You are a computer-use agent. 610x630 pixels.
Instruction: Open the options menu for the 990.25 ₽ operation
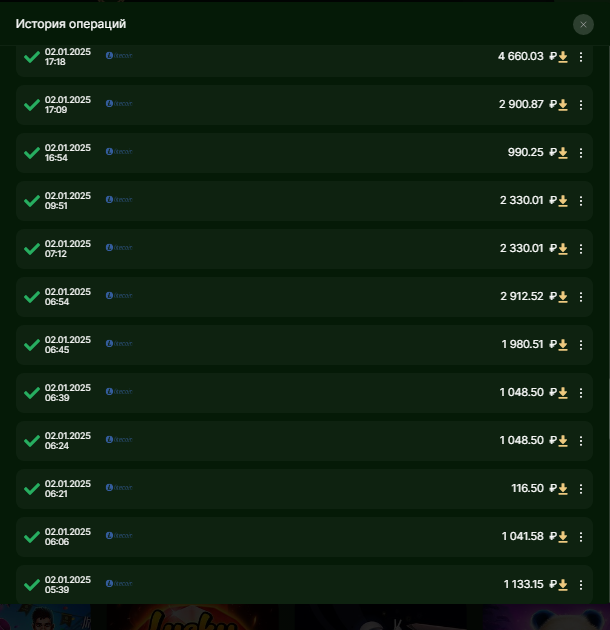(581, 153)
